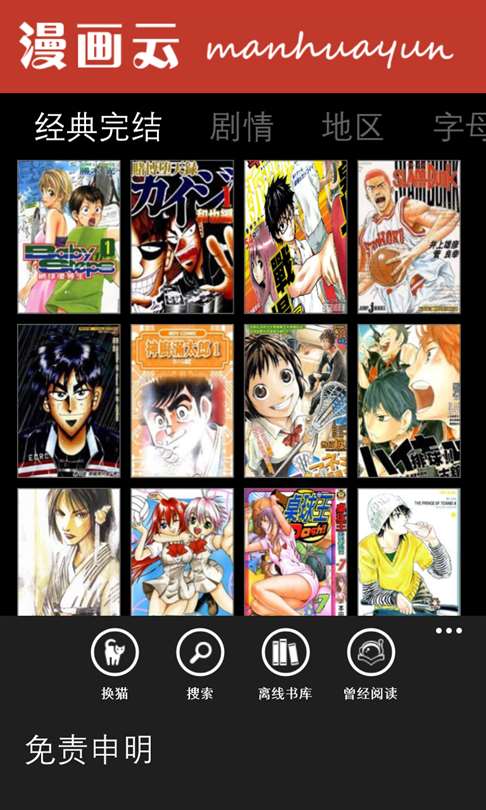Screen dimensions: 486x810
Task: Open the Prince of Tennis cover
Action: click(409, 552)
